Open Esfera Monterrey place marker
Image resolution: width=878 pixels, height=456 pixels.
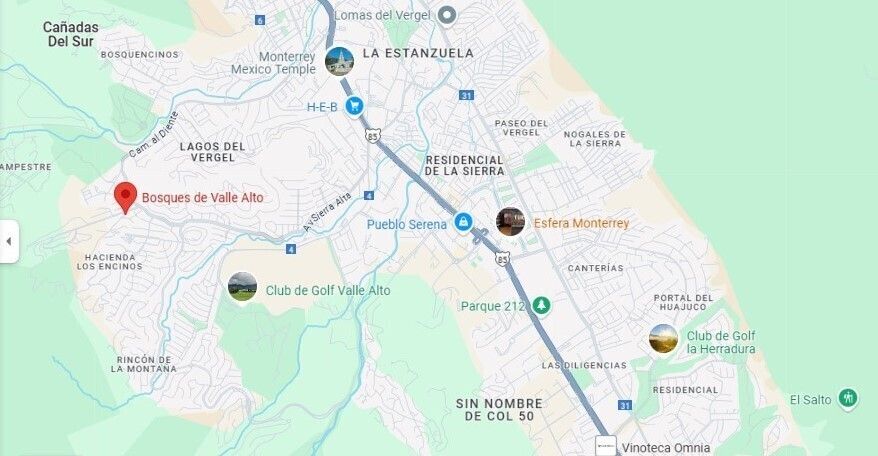pos(510,222)
